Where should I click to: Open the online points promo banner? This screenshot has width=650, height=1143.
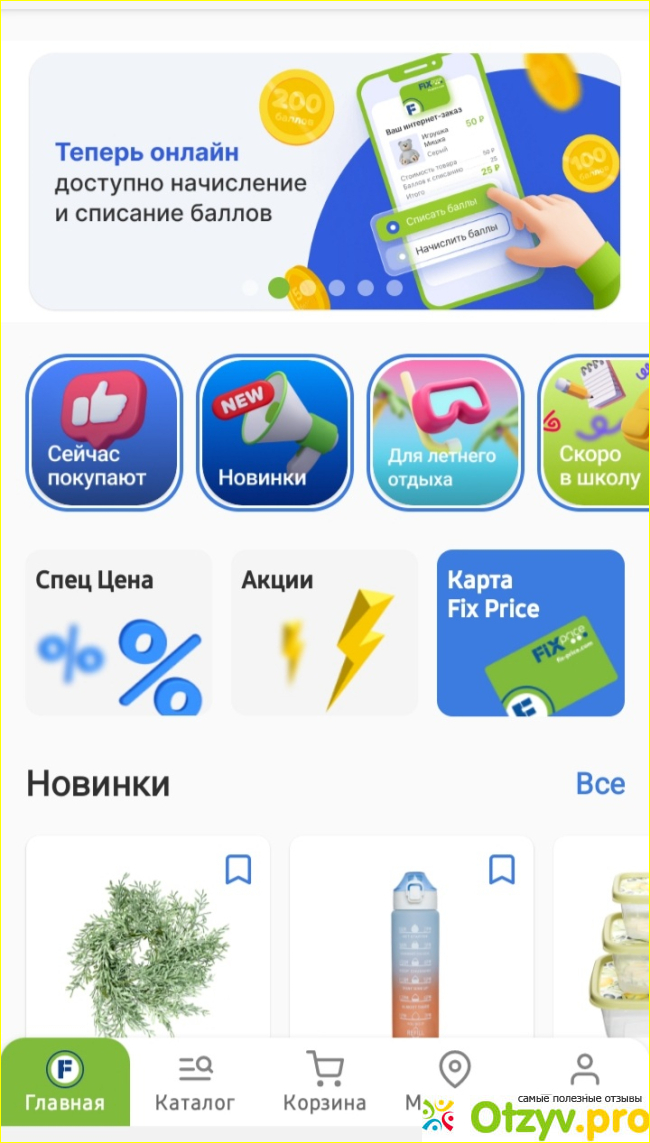click(x=324, y=181)
